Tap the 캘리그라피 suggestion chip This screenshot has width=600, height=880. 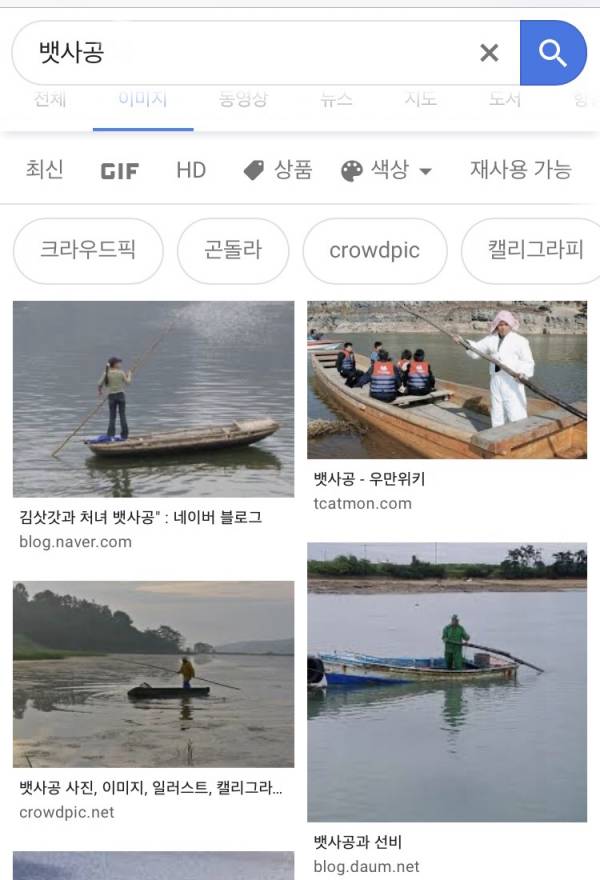535,251
